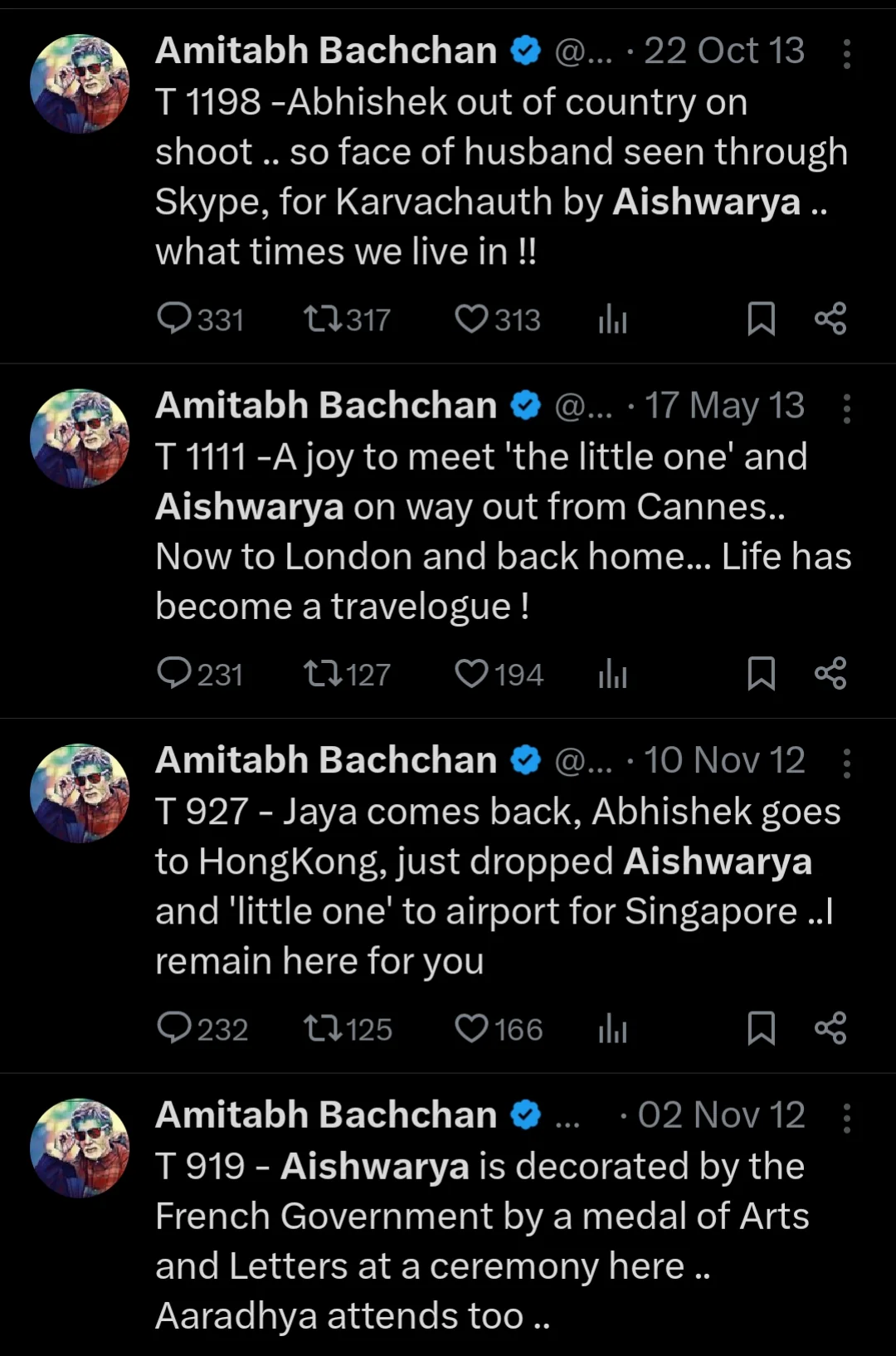View analytics of the T 1111 tweet
Viewport: 896px width, 1356px height.
(x=612, y=674)
